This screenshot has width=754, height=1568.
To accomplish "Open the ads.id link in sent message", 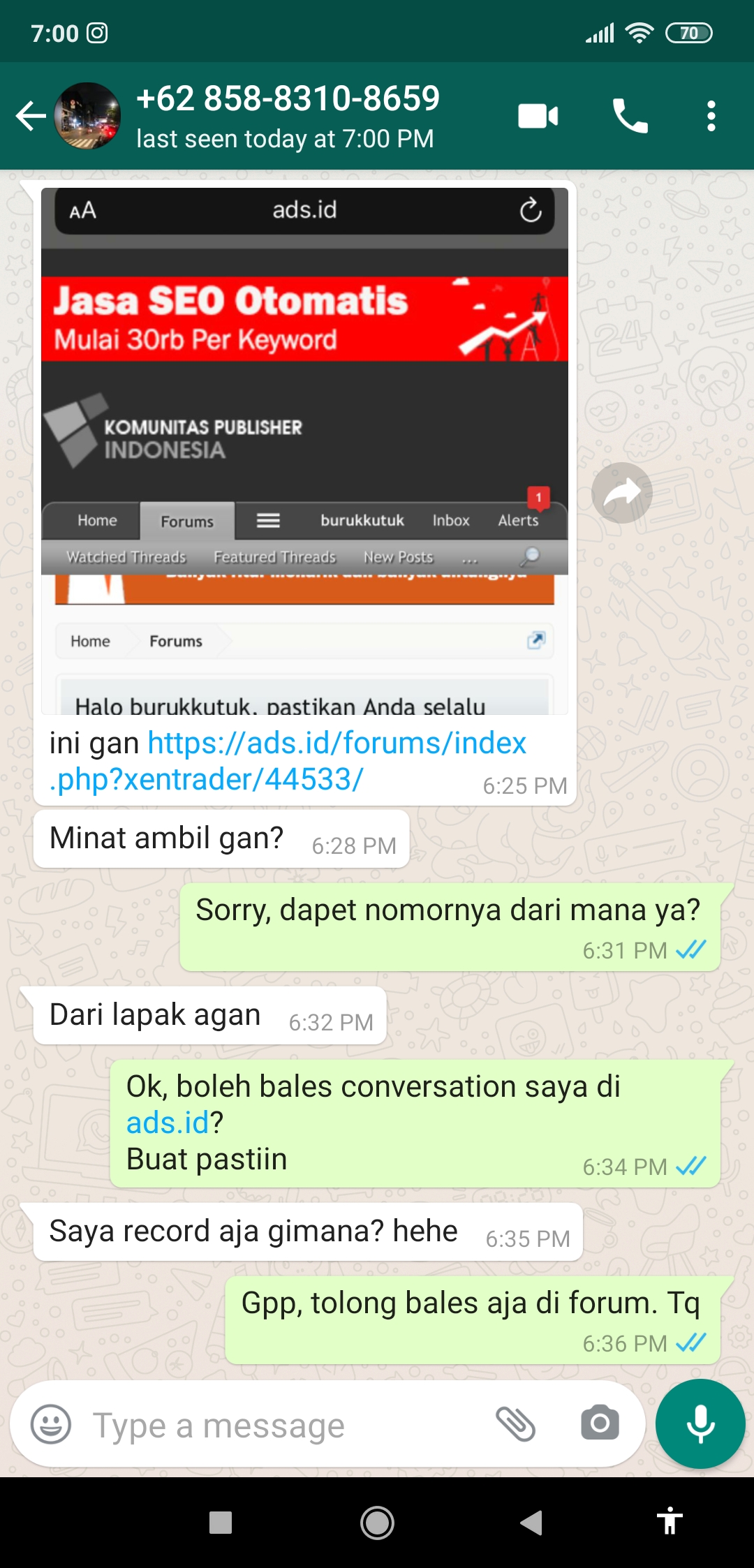I will (168, 1123).
